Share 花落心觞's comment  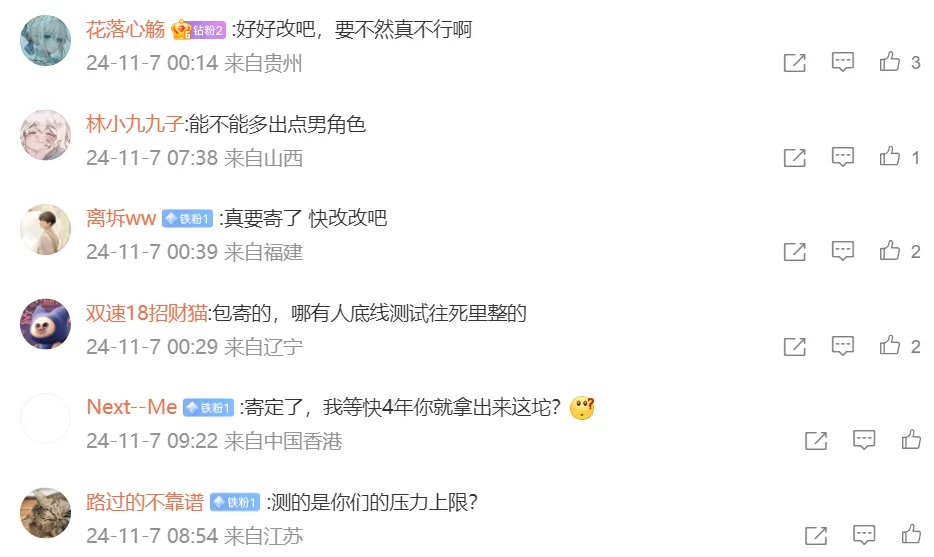point(794,62)
